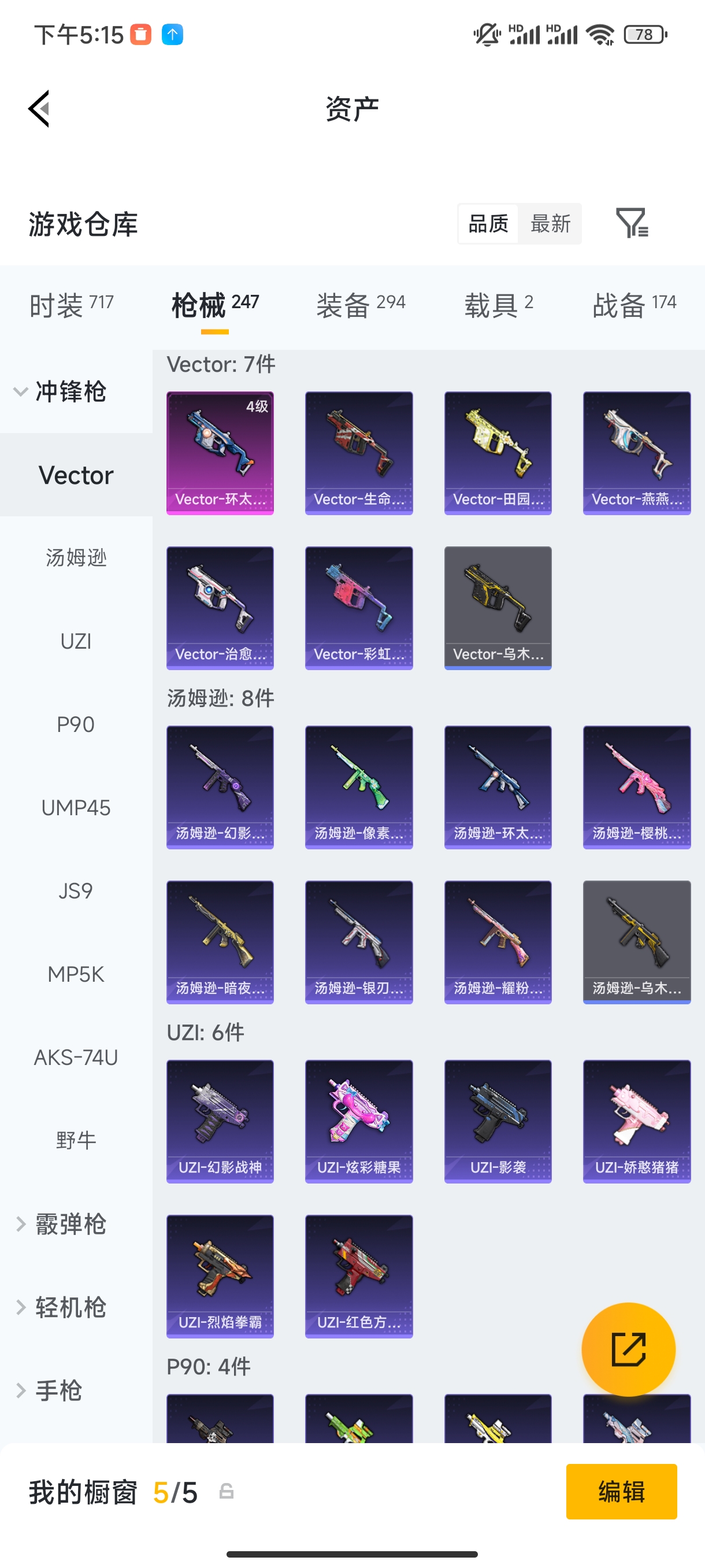Select 汤姆逊 in the side list

(76, 557)
